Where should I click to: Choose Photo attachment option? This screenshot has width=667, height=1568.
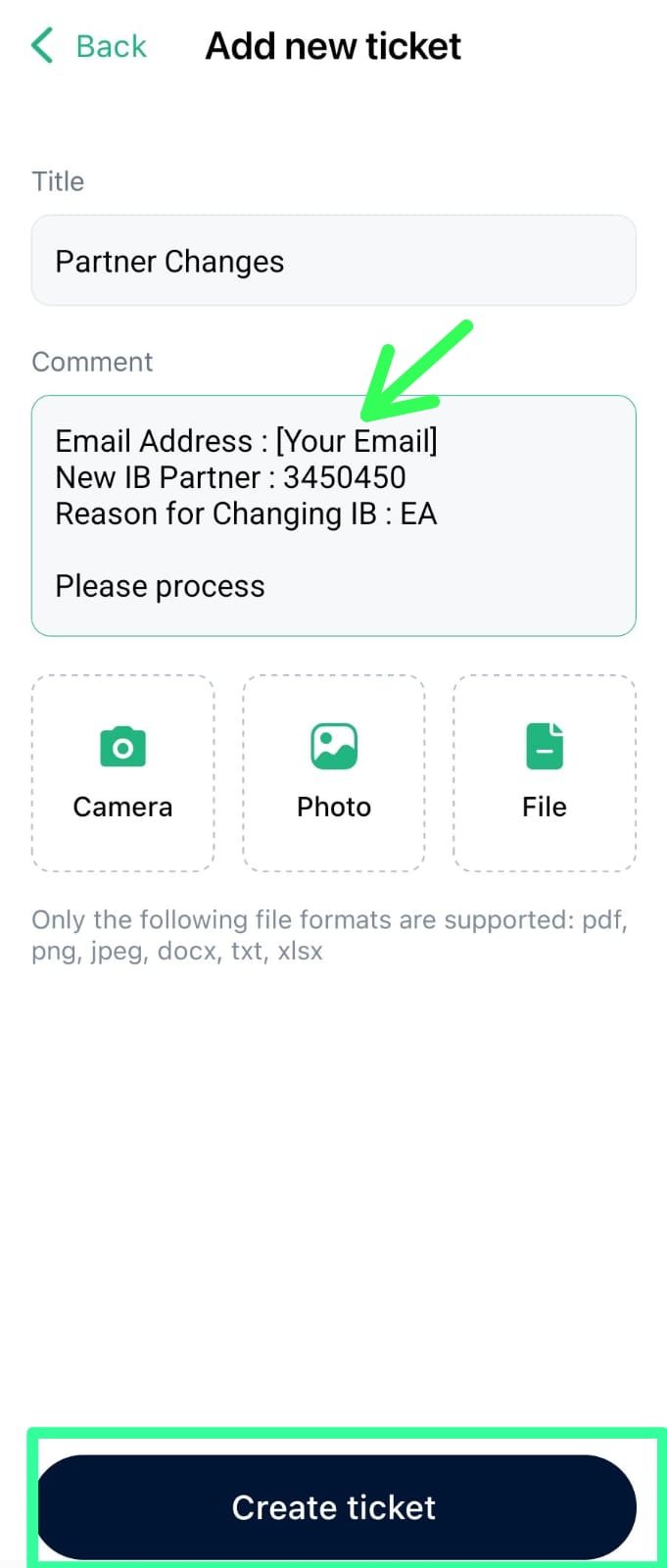333,772
